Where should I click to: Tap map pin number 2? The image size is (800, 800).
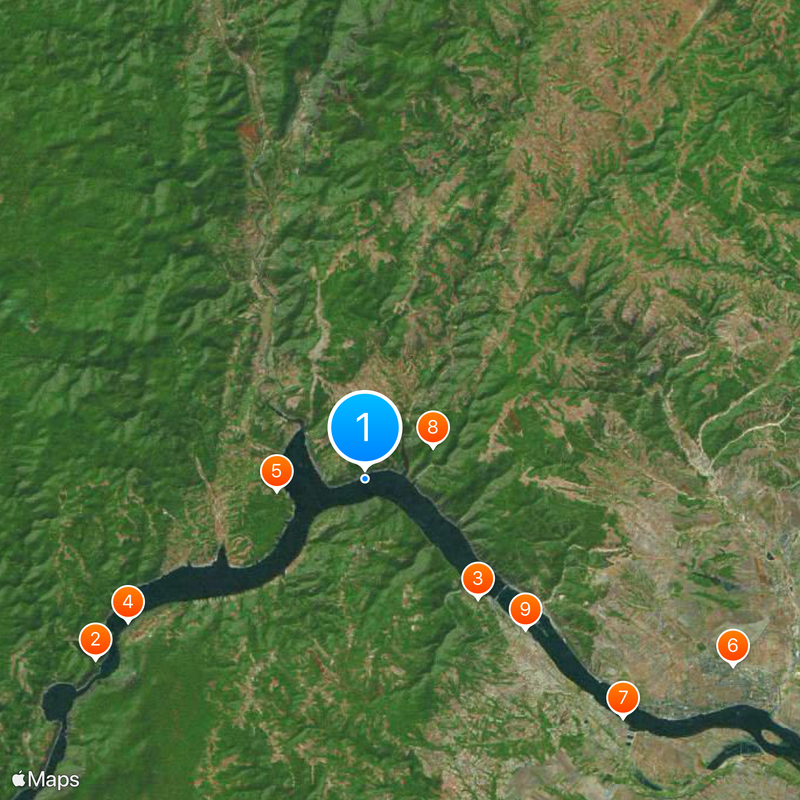(x=95, y=638)
